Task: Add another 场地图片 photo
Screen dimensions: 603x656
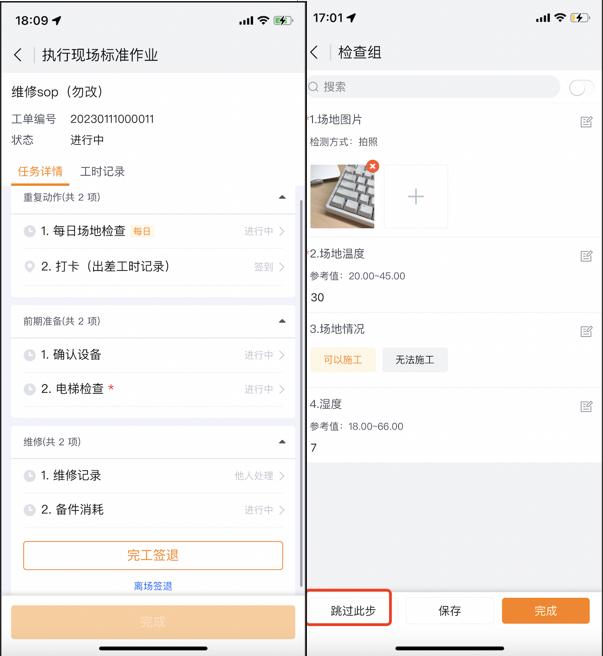Action: point(415,197)
